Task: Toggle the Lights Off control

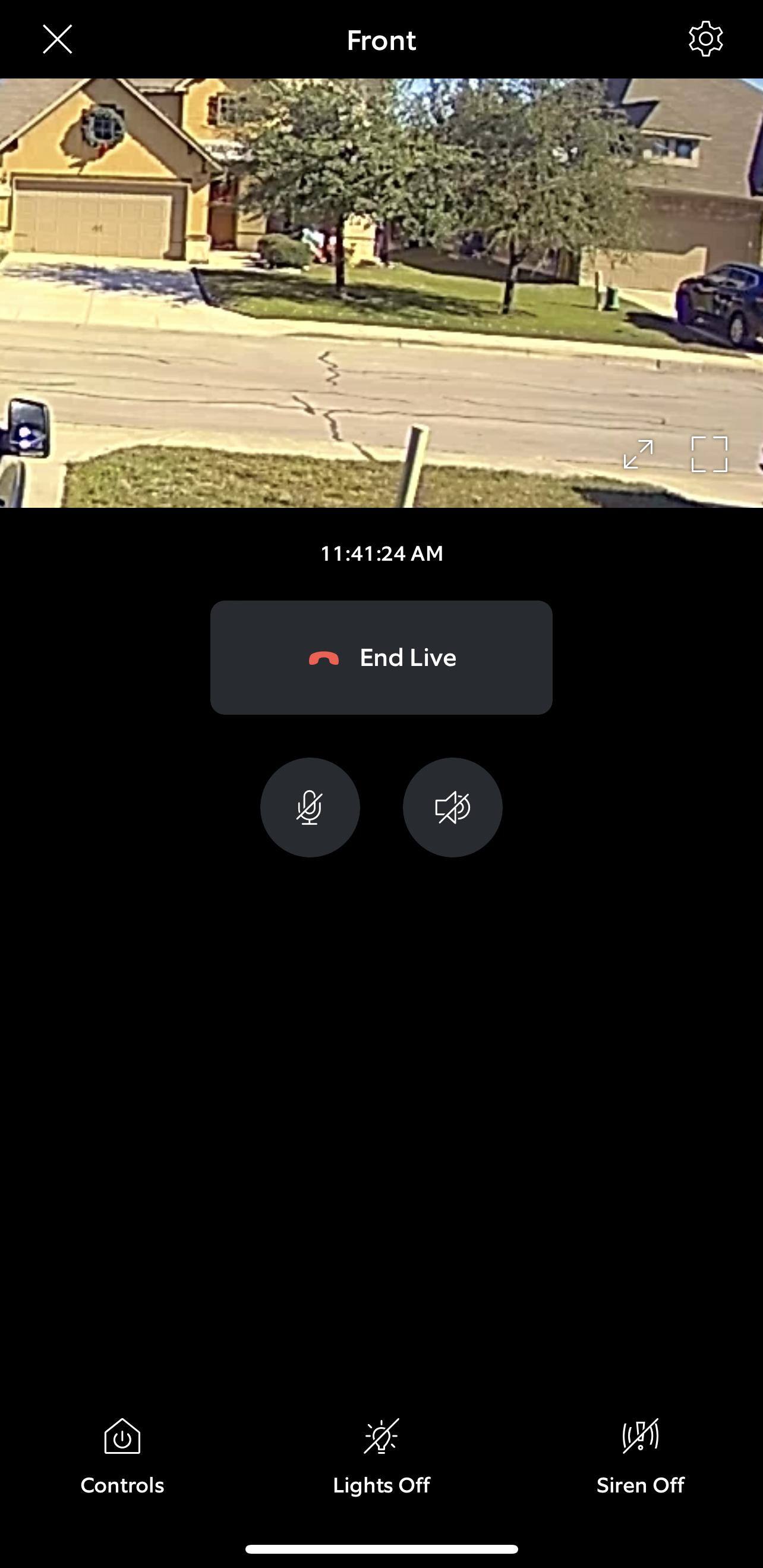Action: tap(381, 1456)
